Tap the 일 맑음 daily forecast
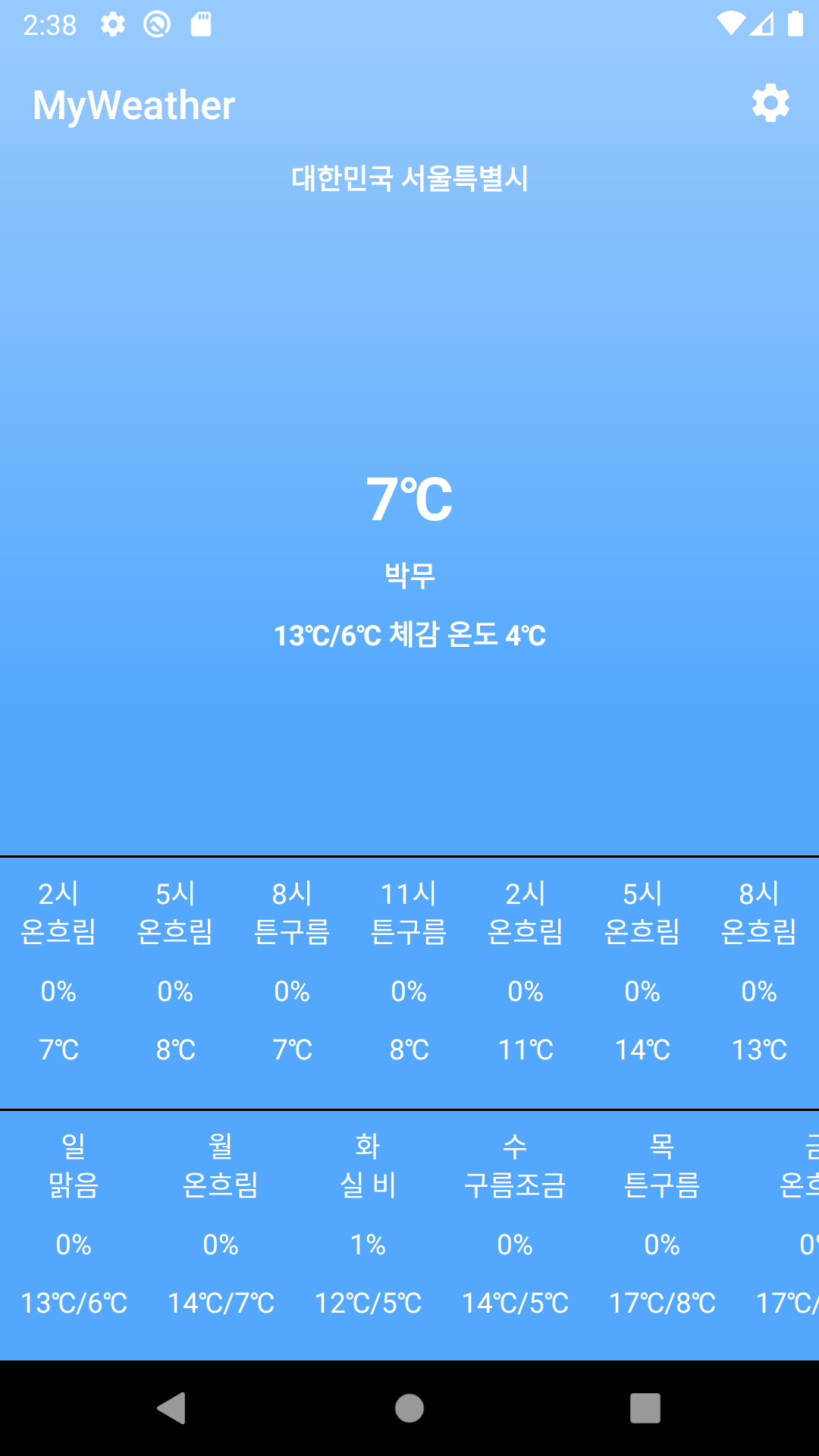819x1456 pixels. 74,1221
